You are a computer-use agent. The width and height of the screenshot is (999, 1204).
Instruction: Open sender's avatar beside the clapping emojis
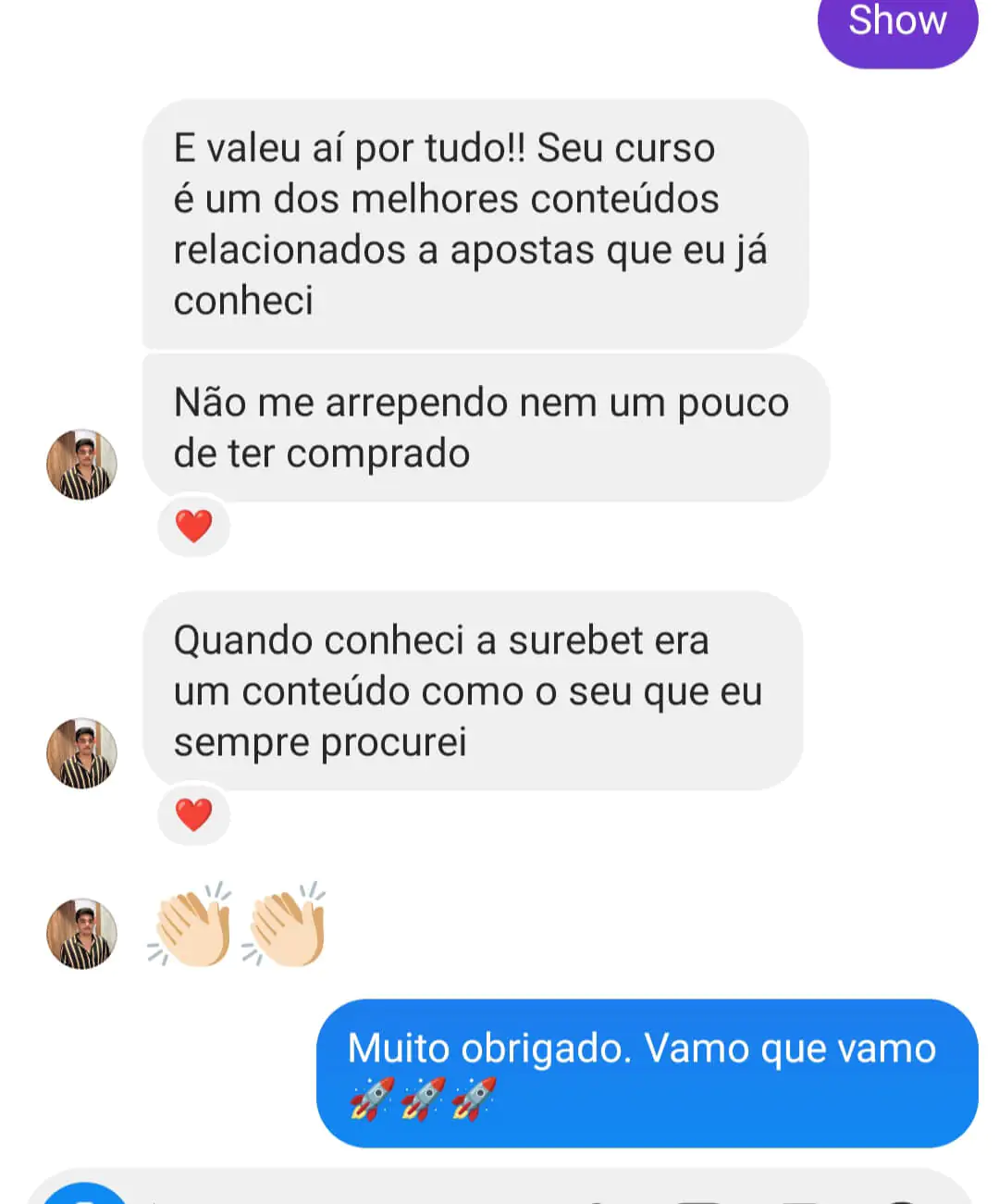pyautogui.click(x=81, y=933)
